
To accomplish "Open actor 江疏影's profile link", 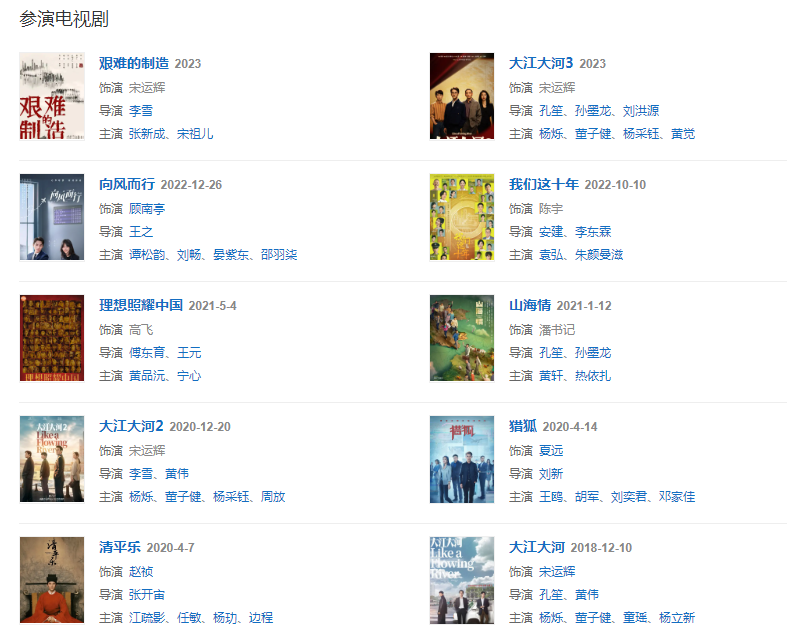I will pyautogui.click(x=147, y=618).
